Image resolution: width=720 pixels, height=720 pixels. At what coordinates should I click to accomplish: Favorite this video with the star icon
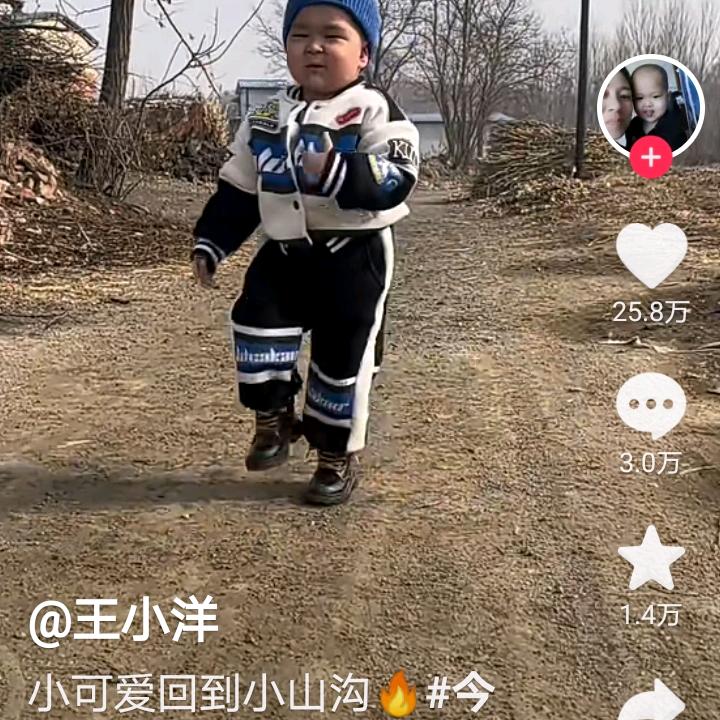point(651,558)
